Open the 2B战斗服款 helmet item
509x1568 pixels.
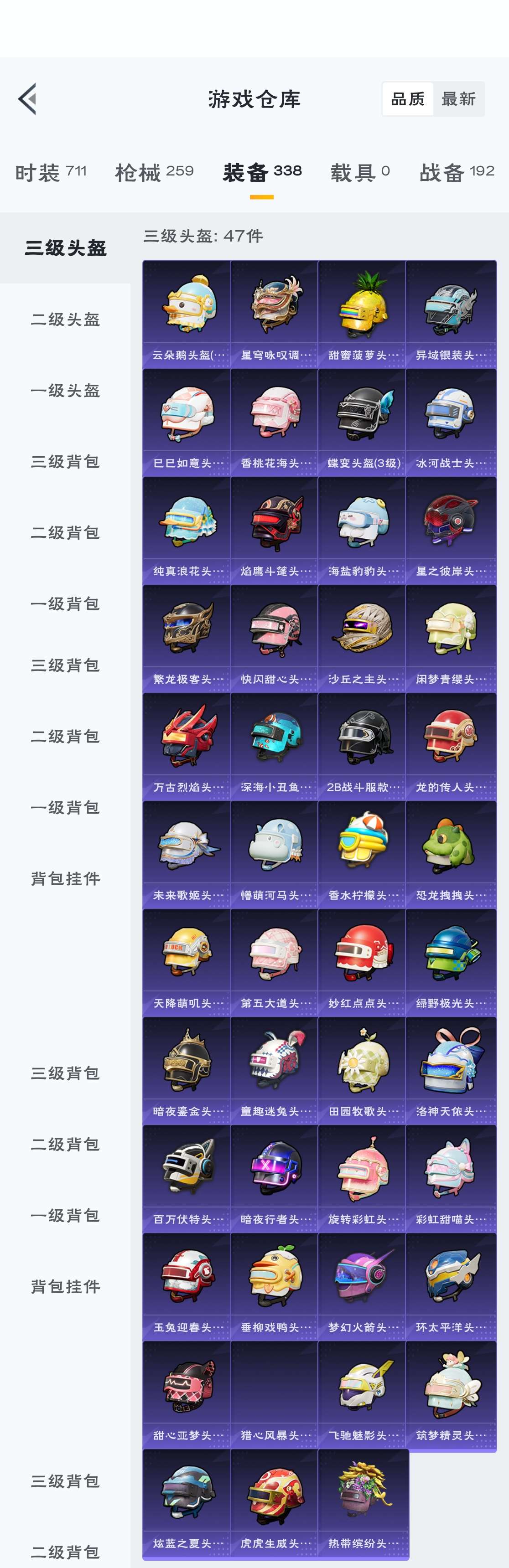point(362,746)
